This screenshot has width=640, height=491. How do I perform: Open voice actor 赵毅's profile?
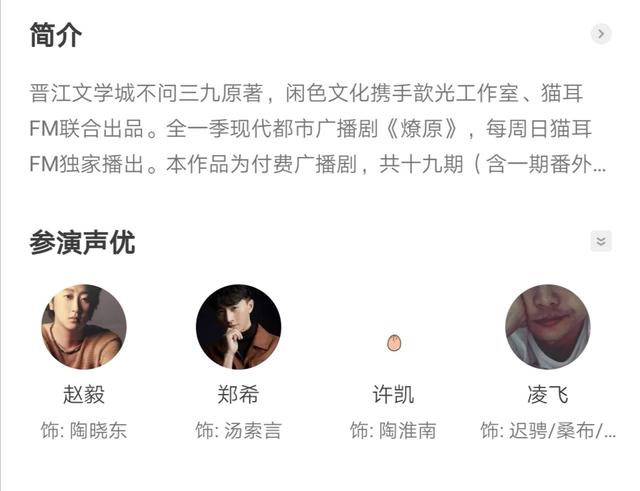83,327
